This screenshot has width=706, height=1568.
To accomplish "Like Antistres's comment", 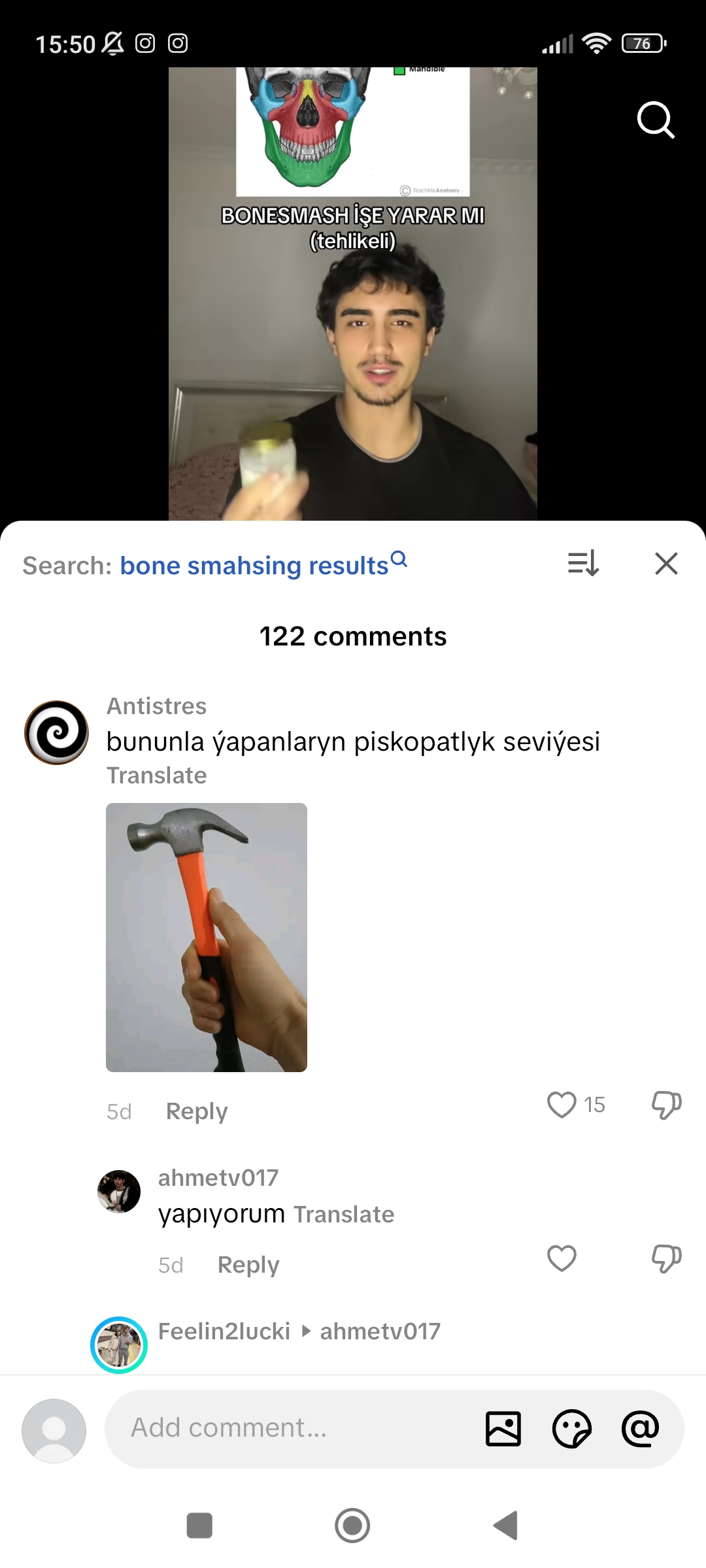I will (x=562, y=1105).
